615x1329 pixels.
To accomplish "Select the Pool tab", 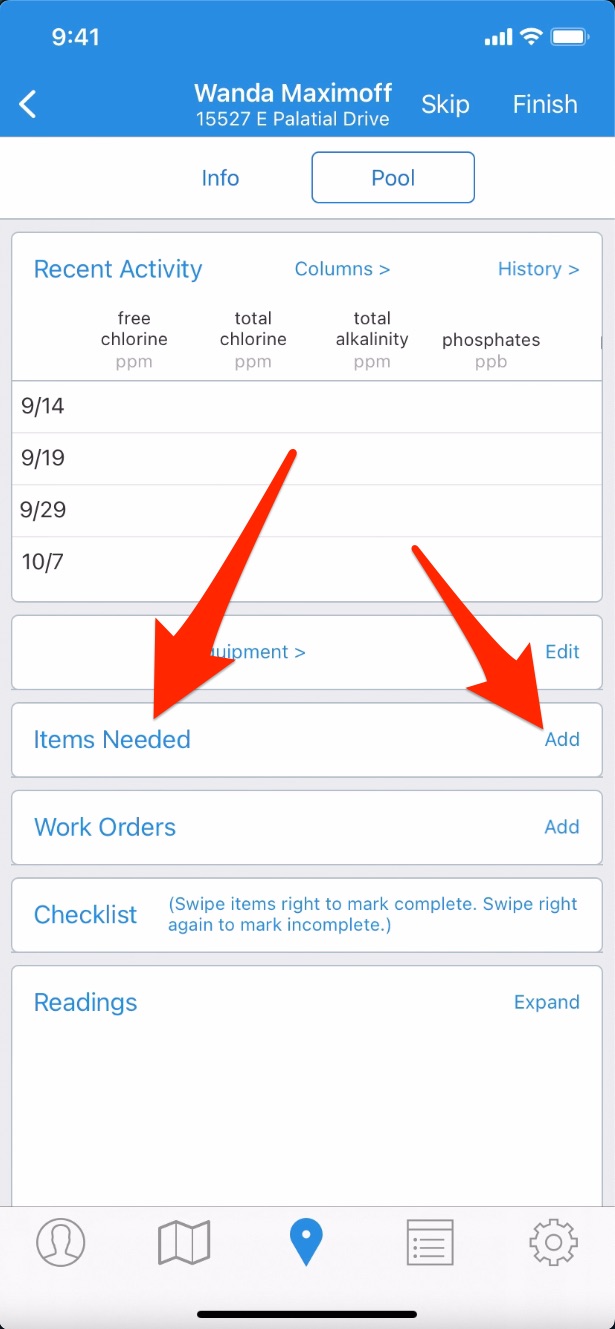I will coord(393,178).
